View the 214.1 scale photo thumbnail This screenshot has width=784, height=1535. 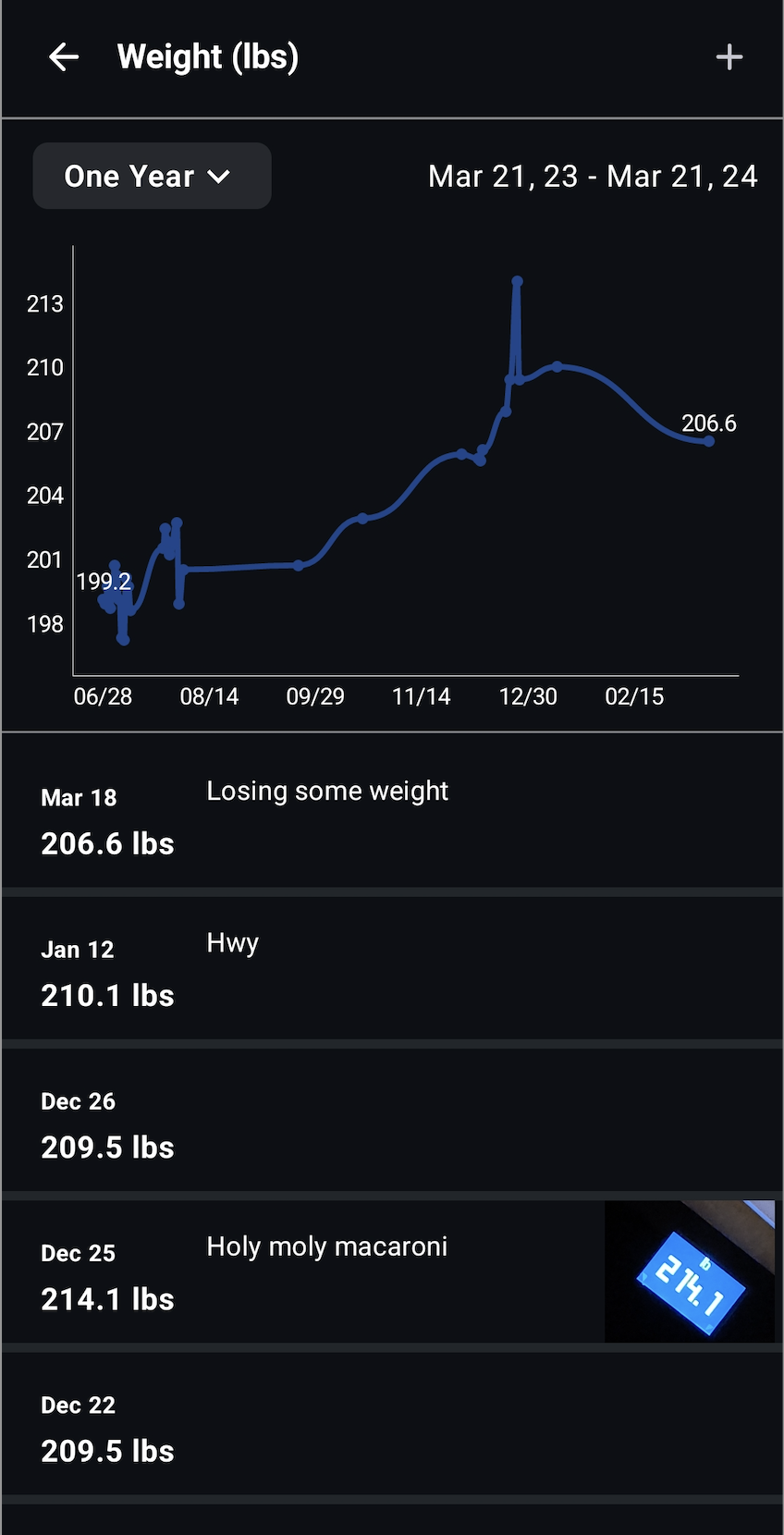pyautogui.click(x=689, y=1271)
